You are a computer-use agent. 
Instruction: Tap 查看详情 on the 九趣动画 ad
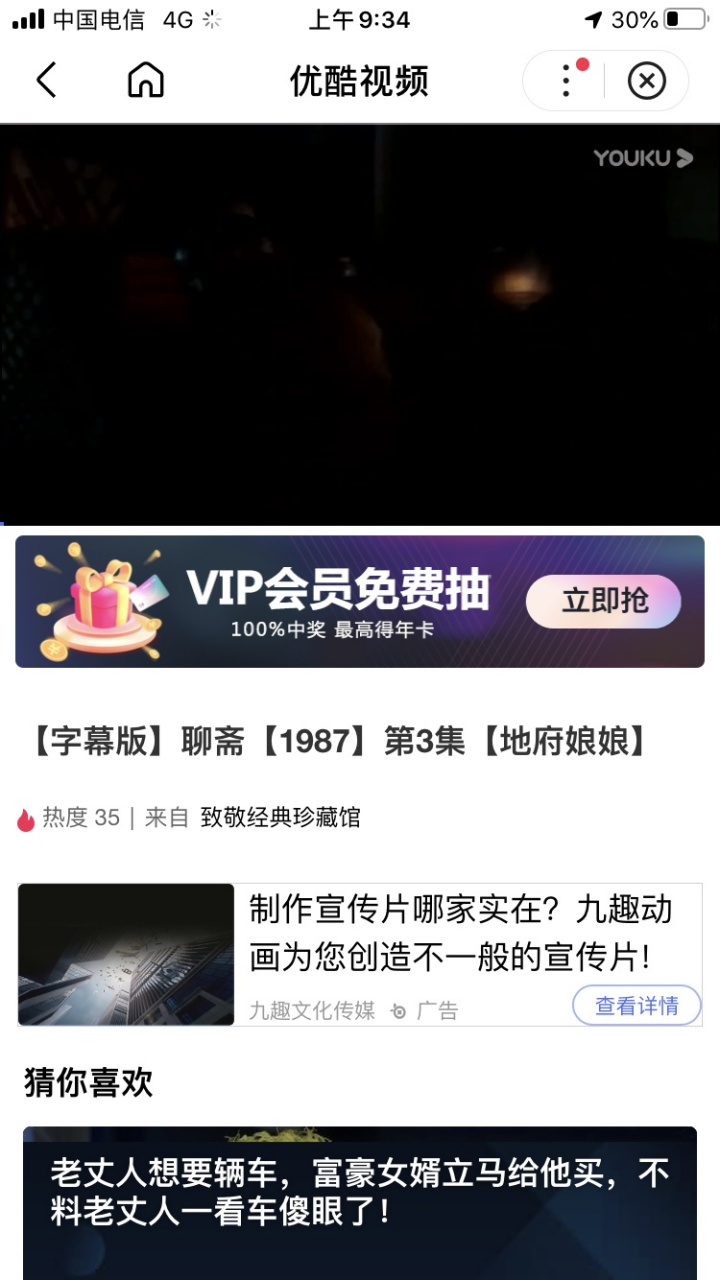click(637, 1005)
